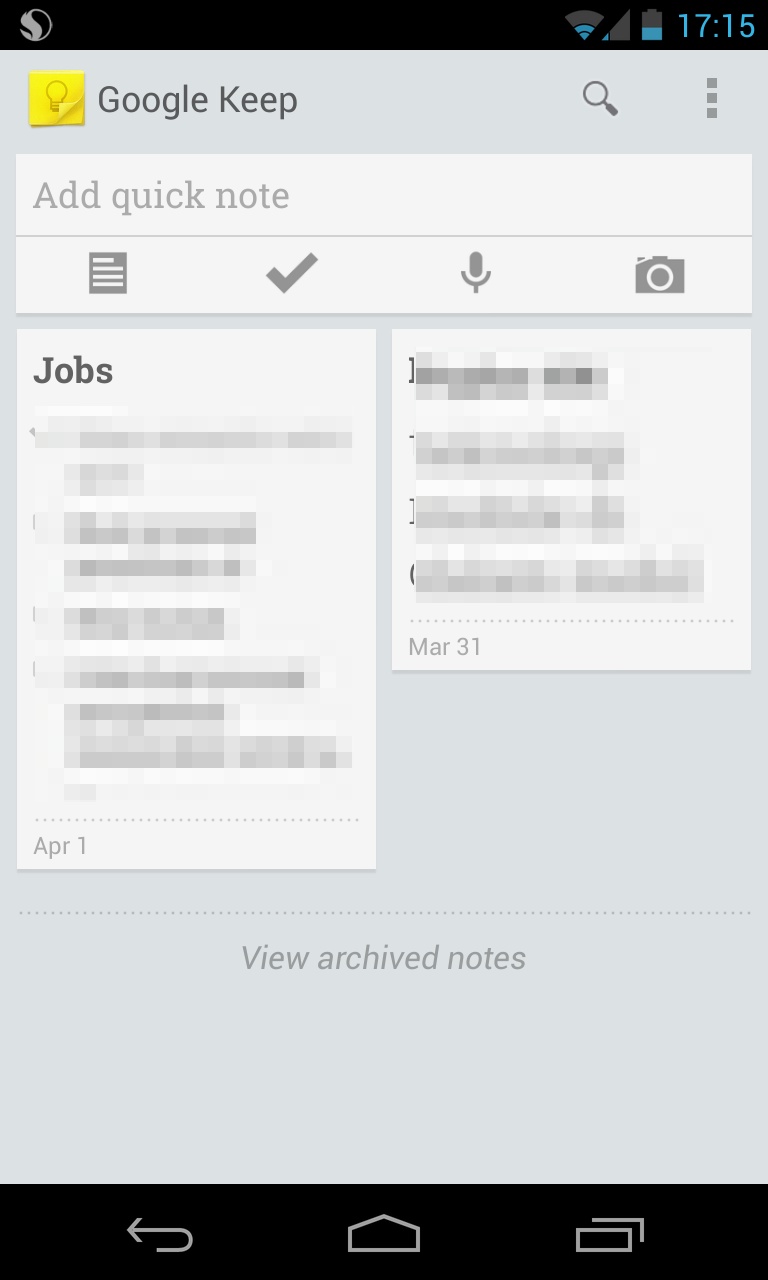The image size is (768, 1280).
Task: Add a photo note with camera
Action: coord(660,274)
